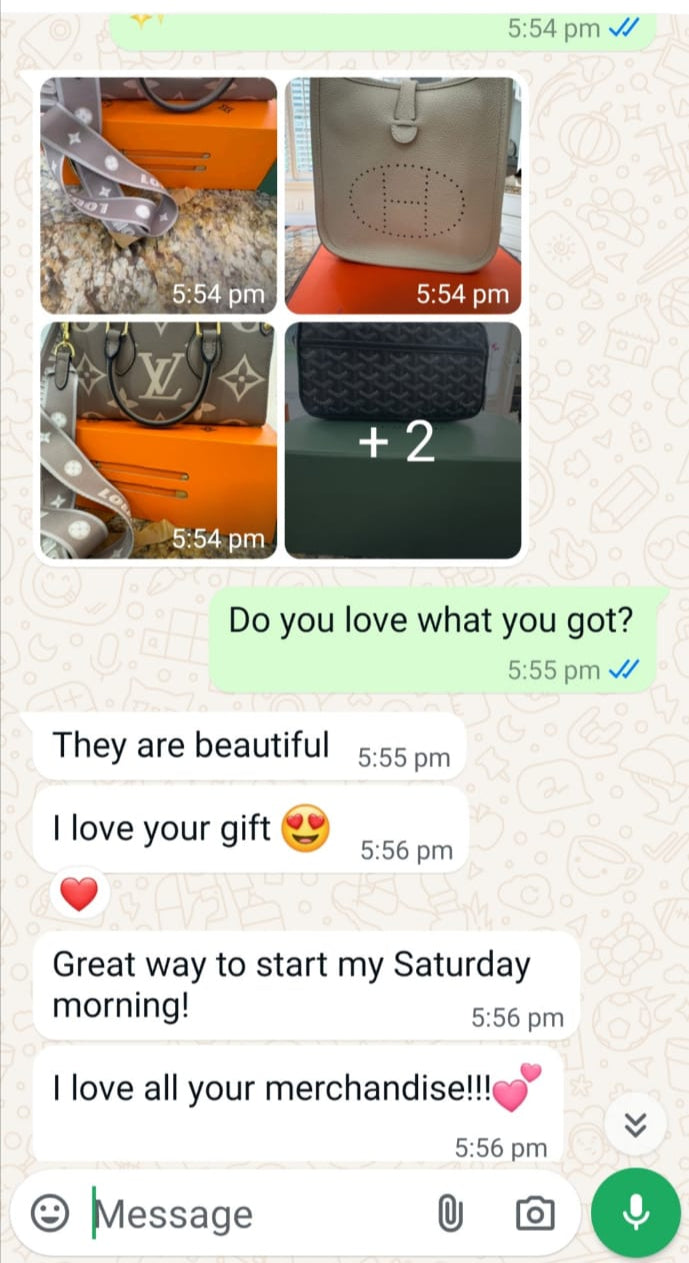Open the photo of grey strap with orange box
689x1263 pixels.
pos(158,196)
